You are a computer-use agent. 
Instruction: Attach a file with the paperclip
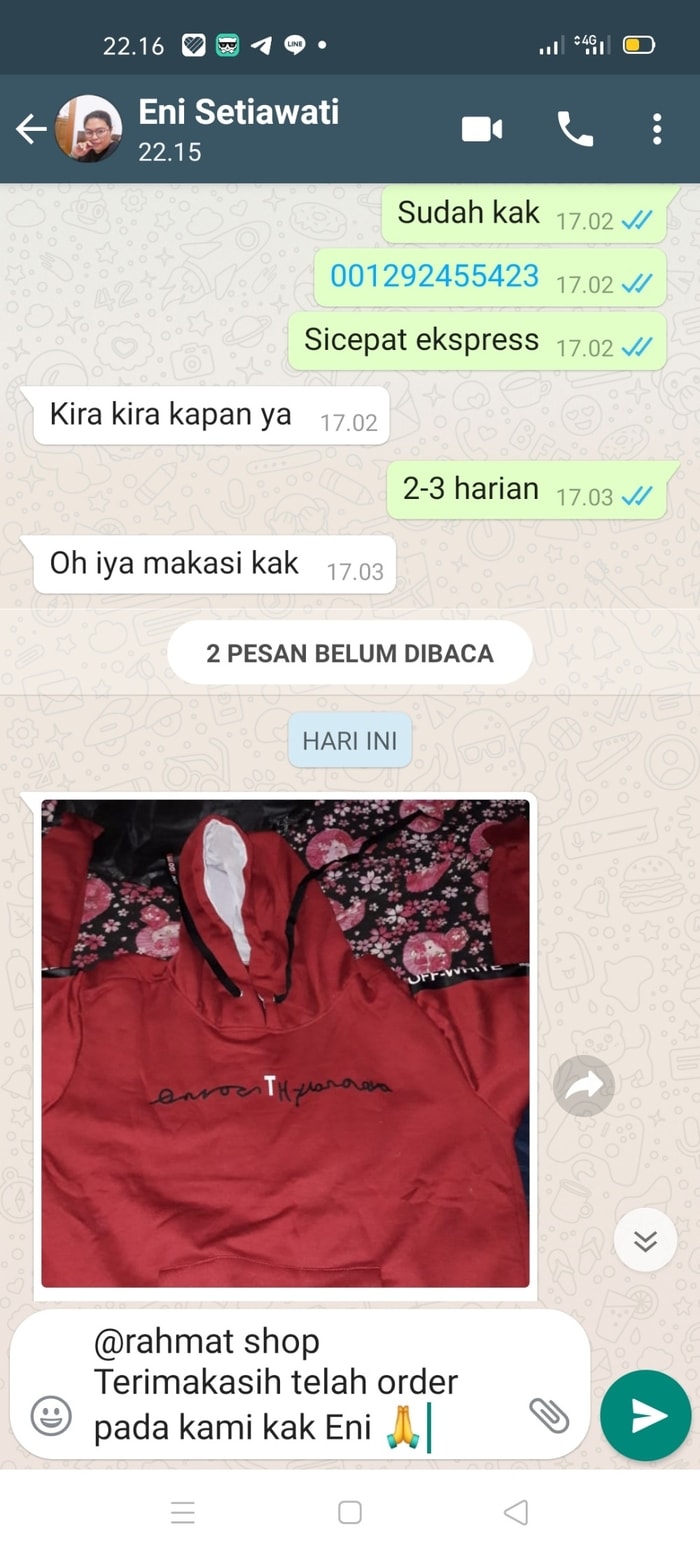click(548, 1414)
